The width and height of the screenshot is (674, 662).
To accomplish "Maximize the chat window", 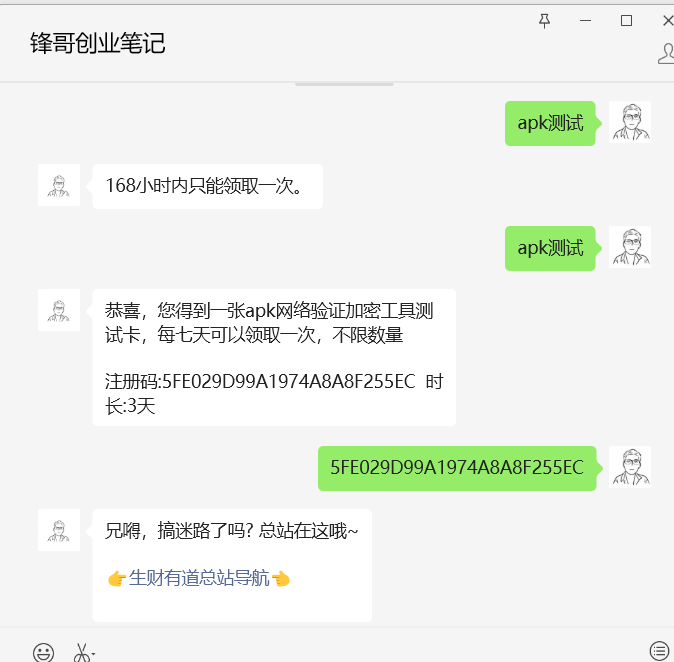I will click(x=627, y=20).
